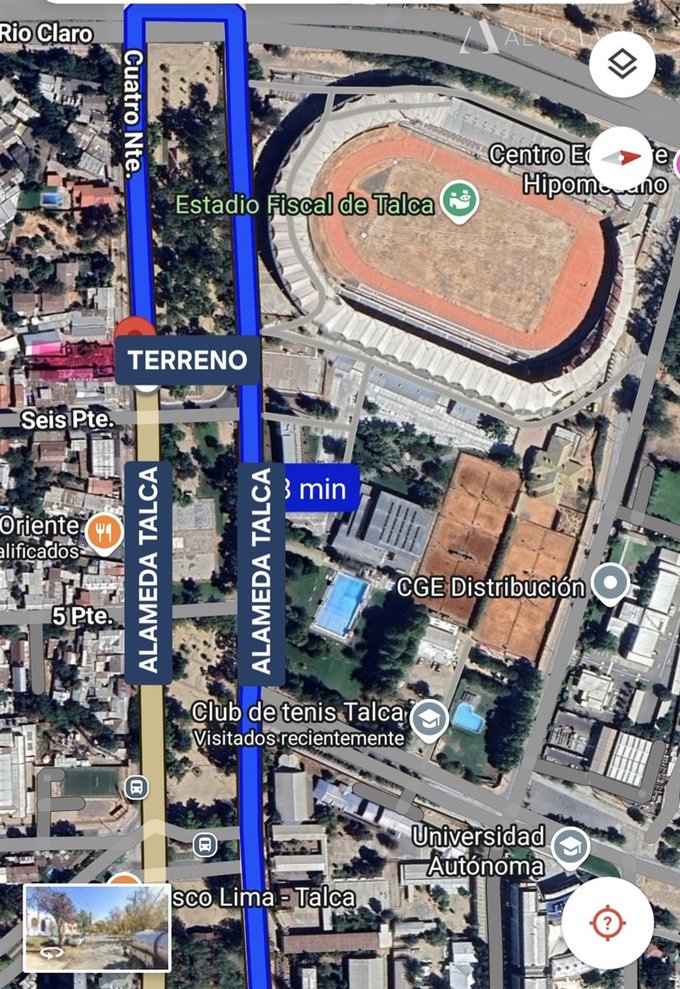Center map on my location

tap(608, 922)
